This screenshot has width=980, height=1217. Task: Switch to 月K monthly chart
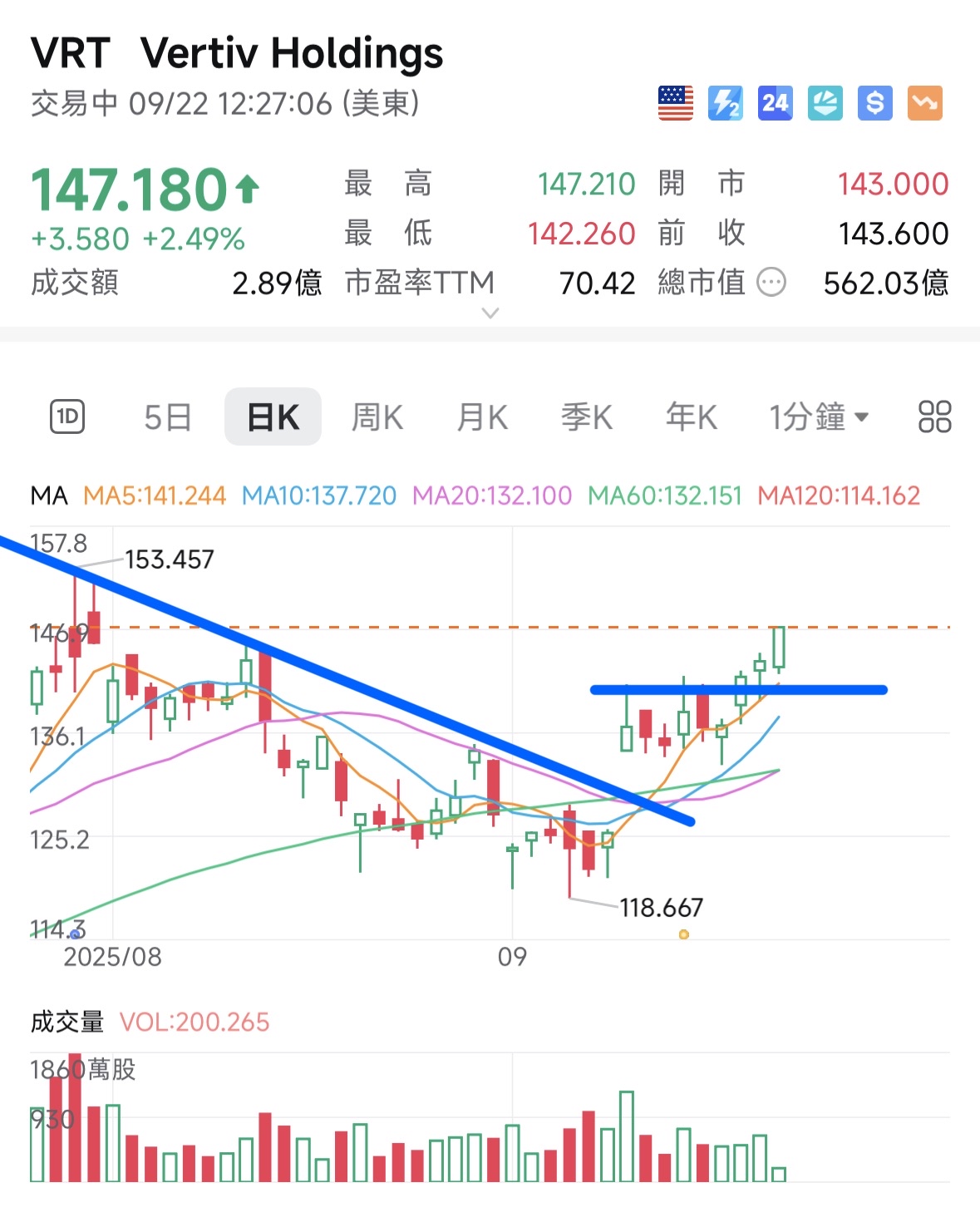(482, 417)
